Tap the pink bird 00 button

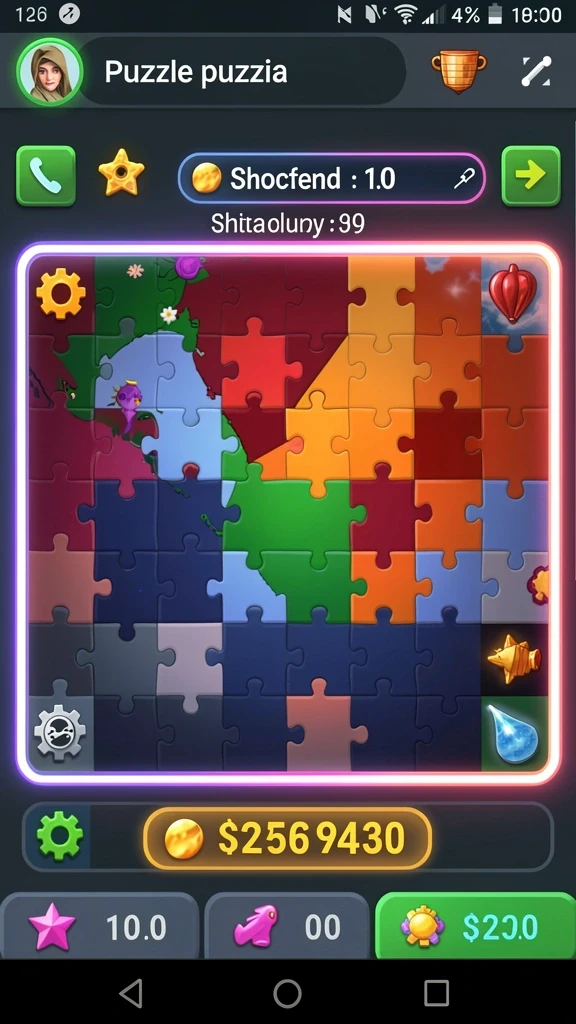click(287, 926)
